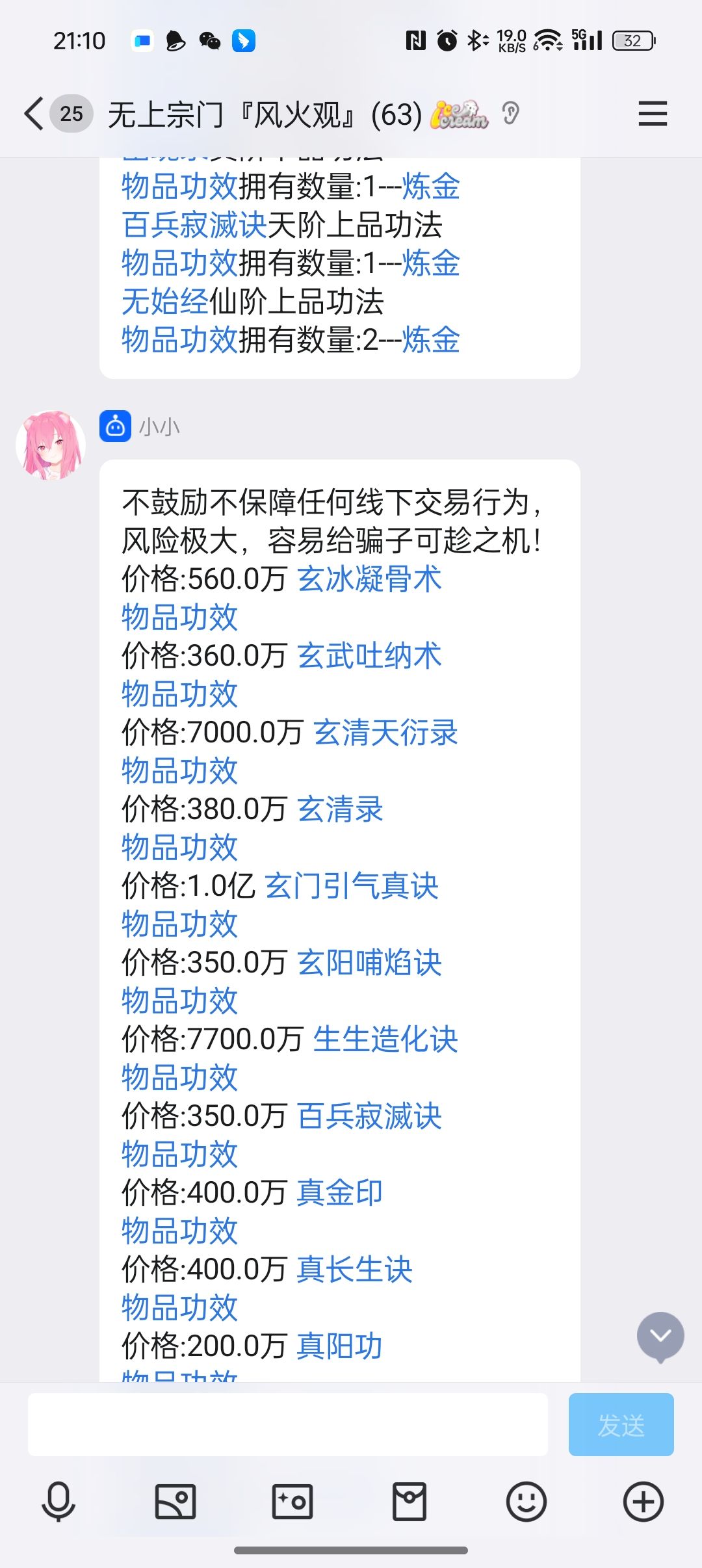Open more options with the plus icon
Screen dimensions: 702x1568
[x=643, y=1502]
